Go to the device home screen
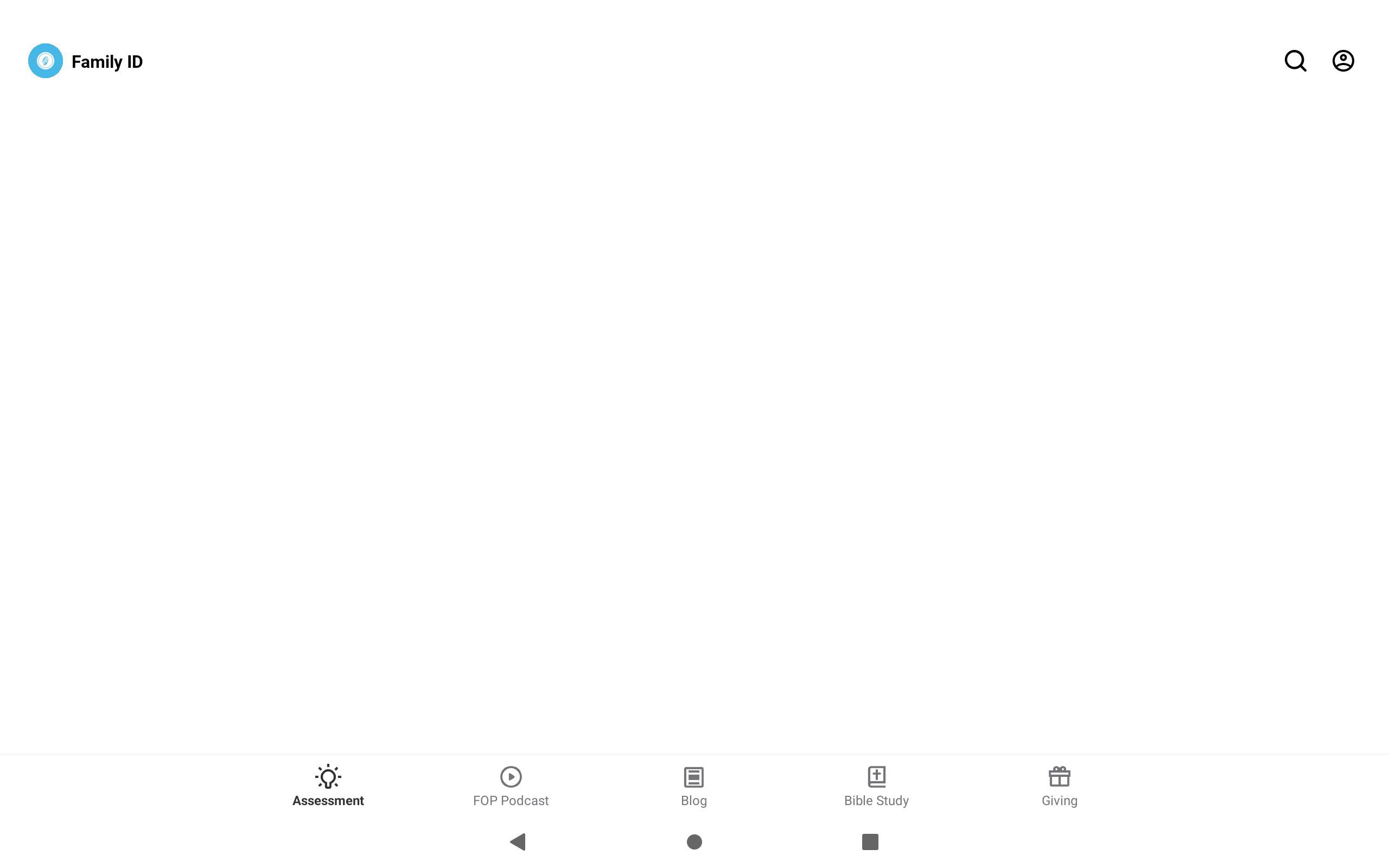The width and height of the screenshot is (1389, 868). pyautogui.click(x=694, y=841)
